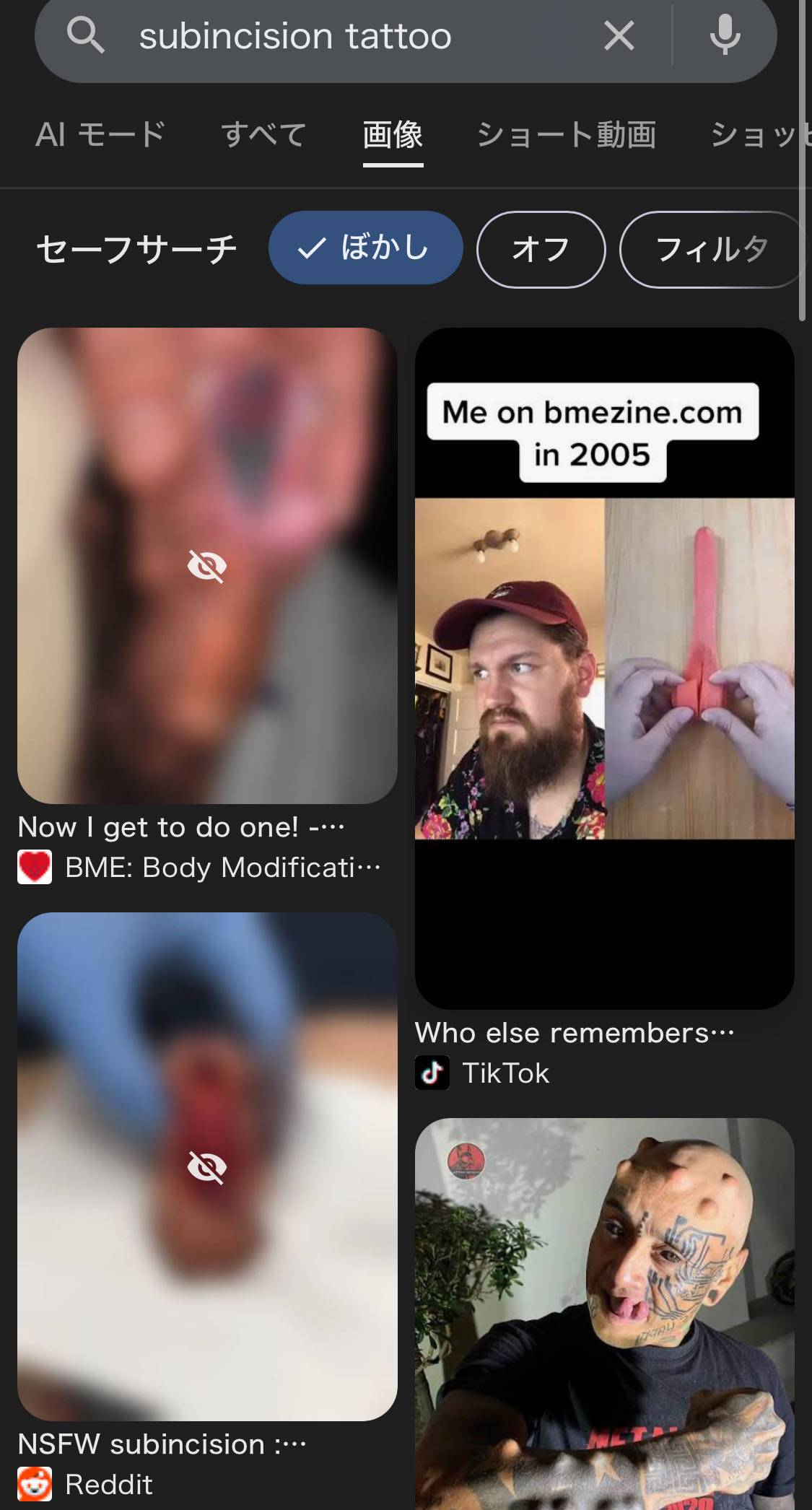Clear the search query with the X
Image resolution: width=812 pixels, height=1510 pixels.
619,36
